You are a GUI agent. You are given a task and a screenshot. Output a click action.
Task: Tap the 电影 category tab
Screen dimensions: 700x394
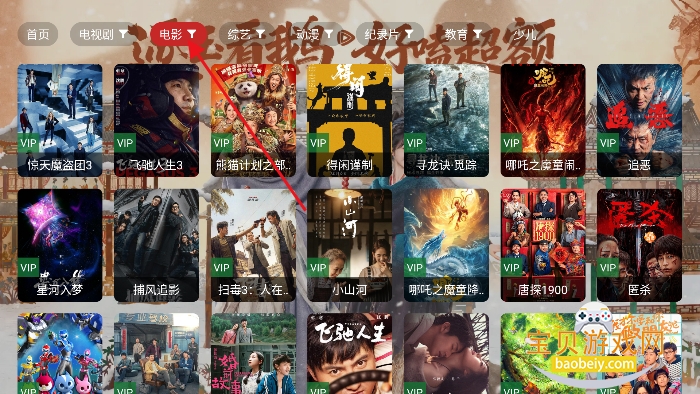178,34
